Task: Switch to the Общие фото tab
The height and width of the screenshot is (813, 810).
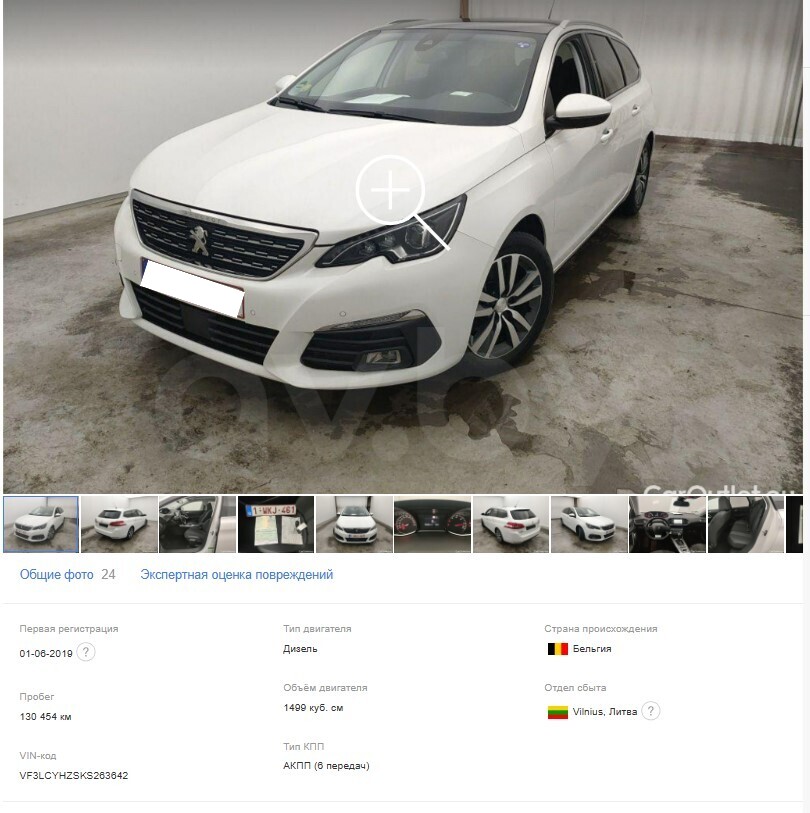Action: [x=56, y=575]
